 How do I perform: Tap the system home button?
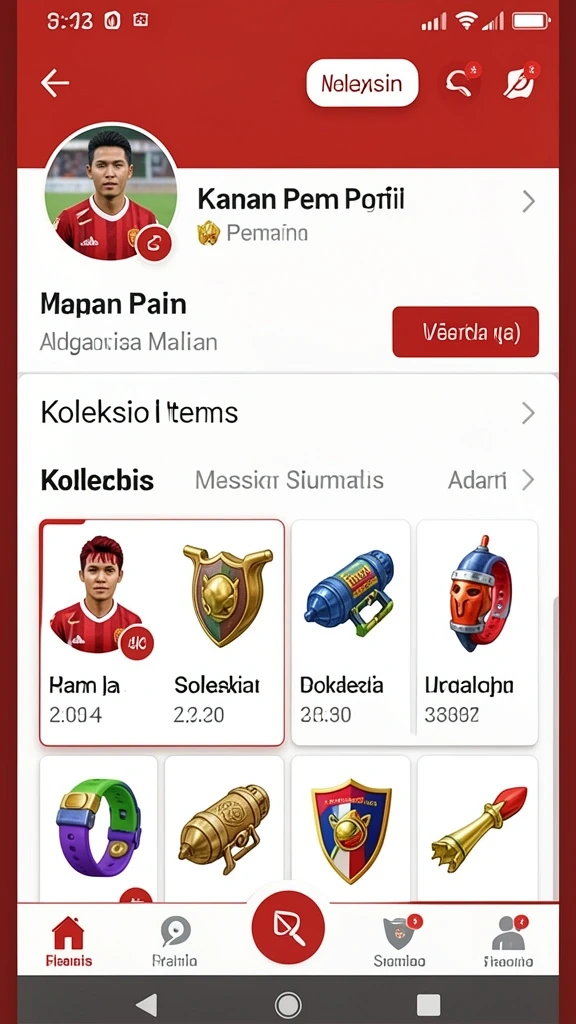click(x=288, y=1004)
